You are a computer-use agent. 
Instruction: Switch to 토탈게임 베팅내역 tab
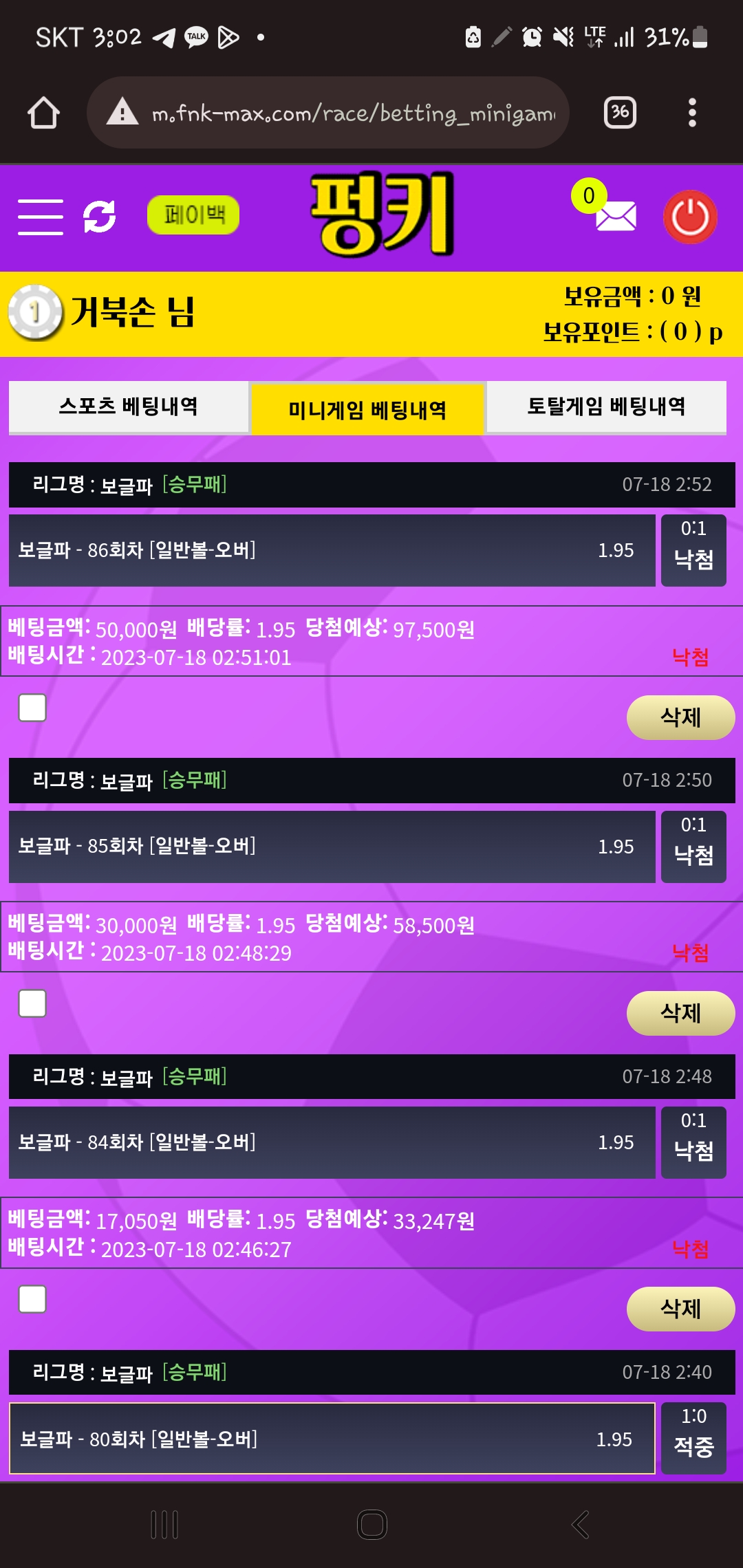coord(606,406)
